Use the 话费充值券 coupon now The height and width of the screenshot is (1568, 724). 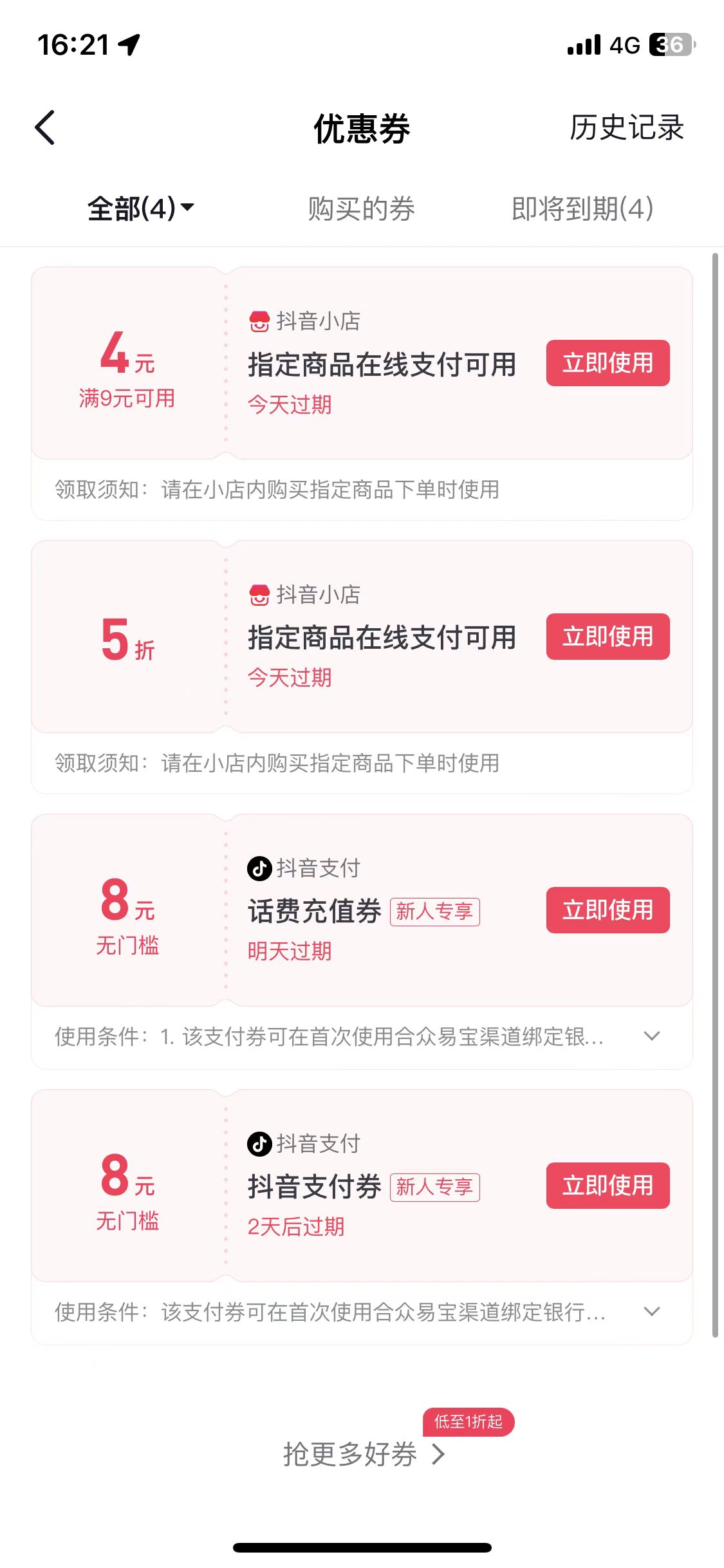coord(608,910)
